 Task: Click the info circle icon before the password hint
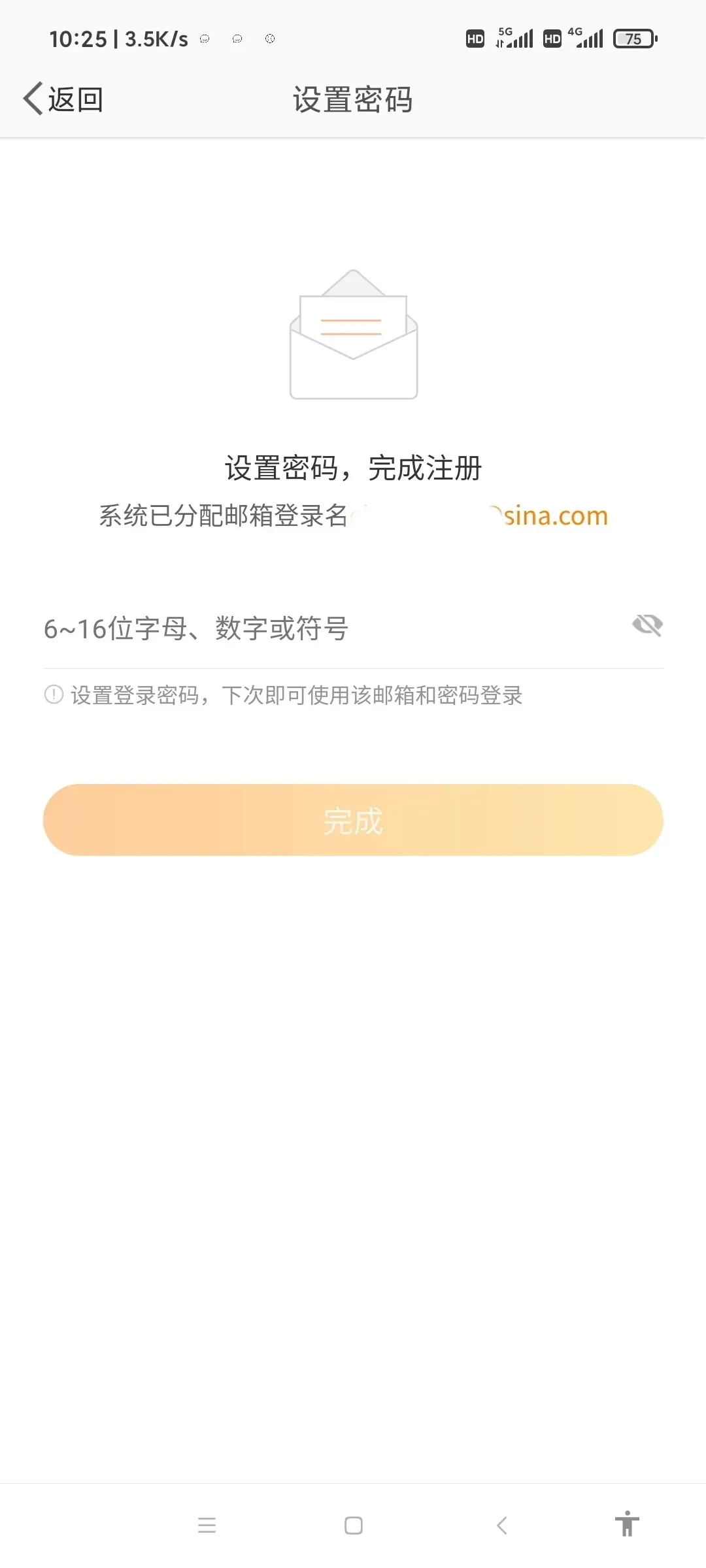pos(51,695)
